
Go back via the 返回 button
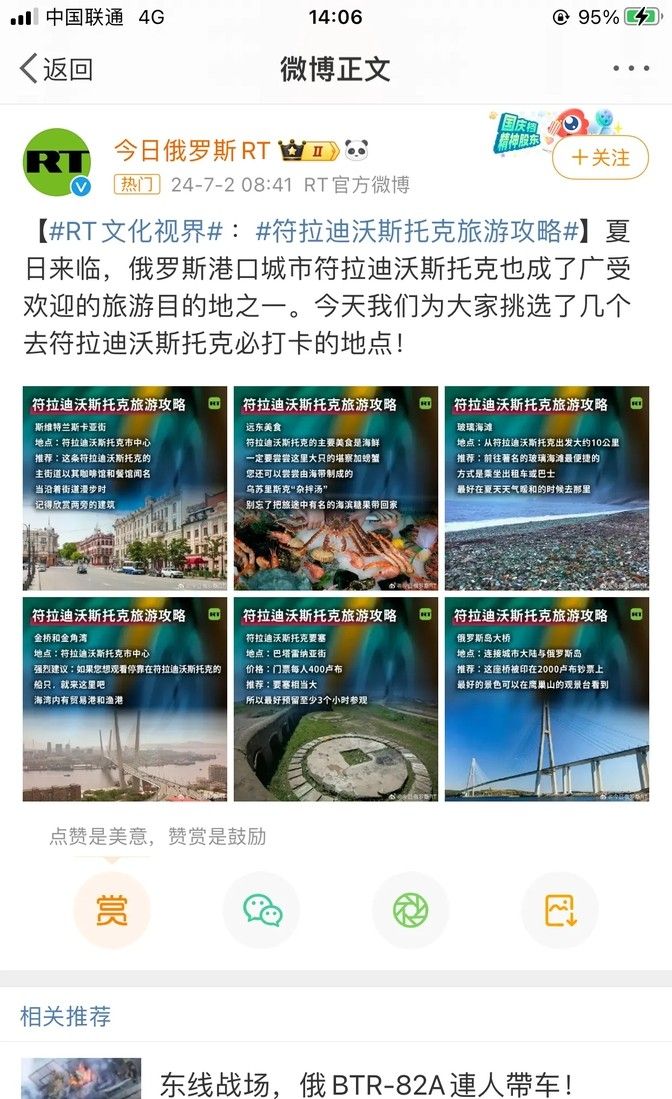coord(57,69)
